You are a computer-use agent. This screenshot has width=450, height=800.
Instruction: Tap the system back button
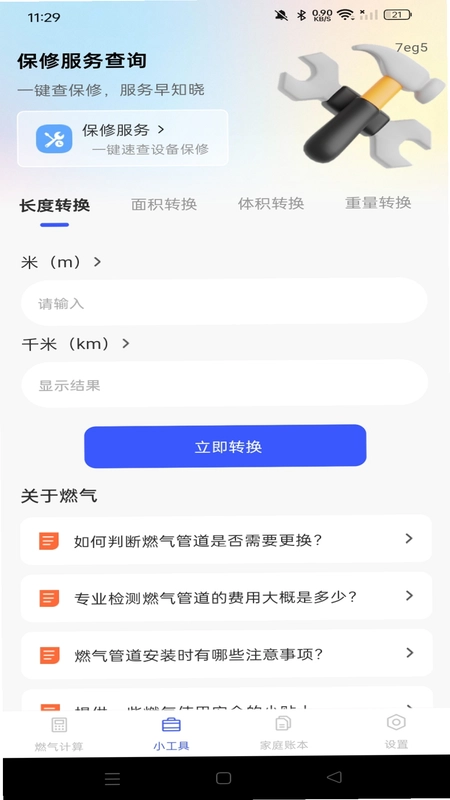[334, 777]
